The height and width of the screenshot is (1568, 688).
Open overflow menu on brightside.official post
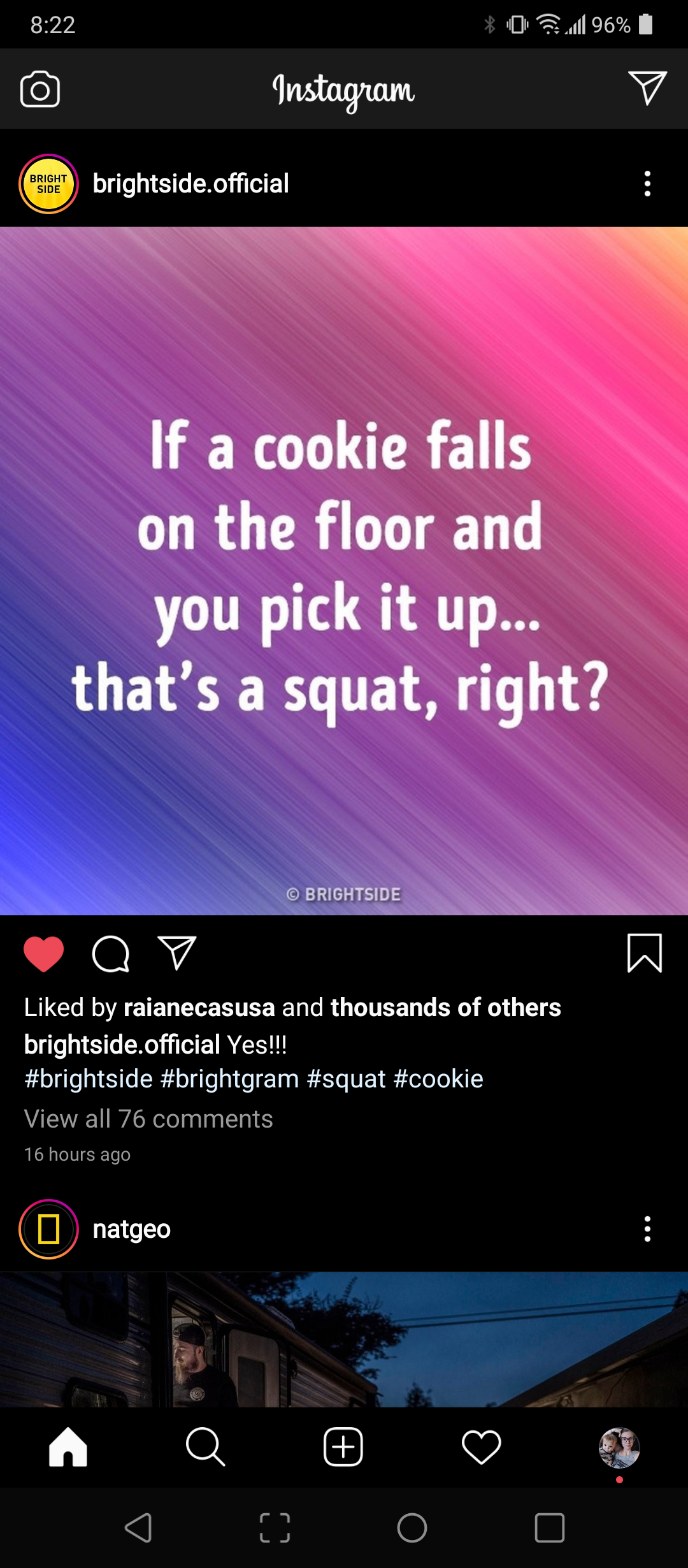647,184
